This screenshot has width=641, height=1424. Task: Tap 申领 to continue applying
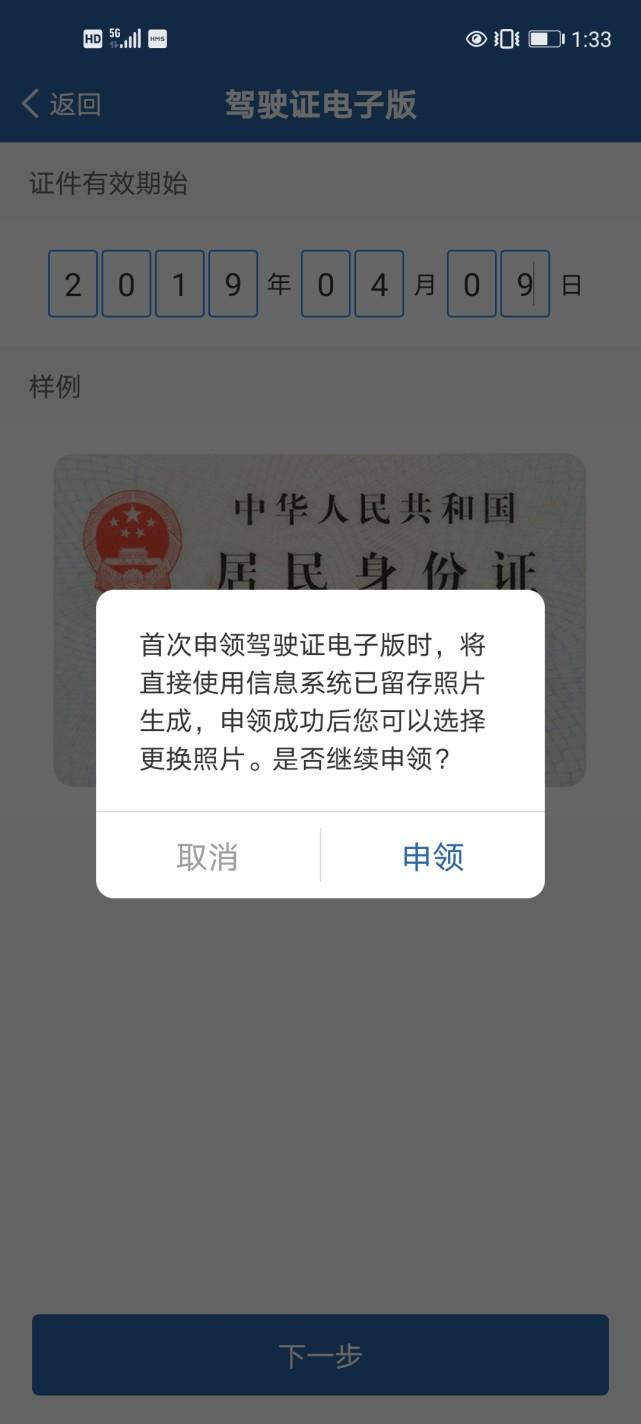click(433, 857)
